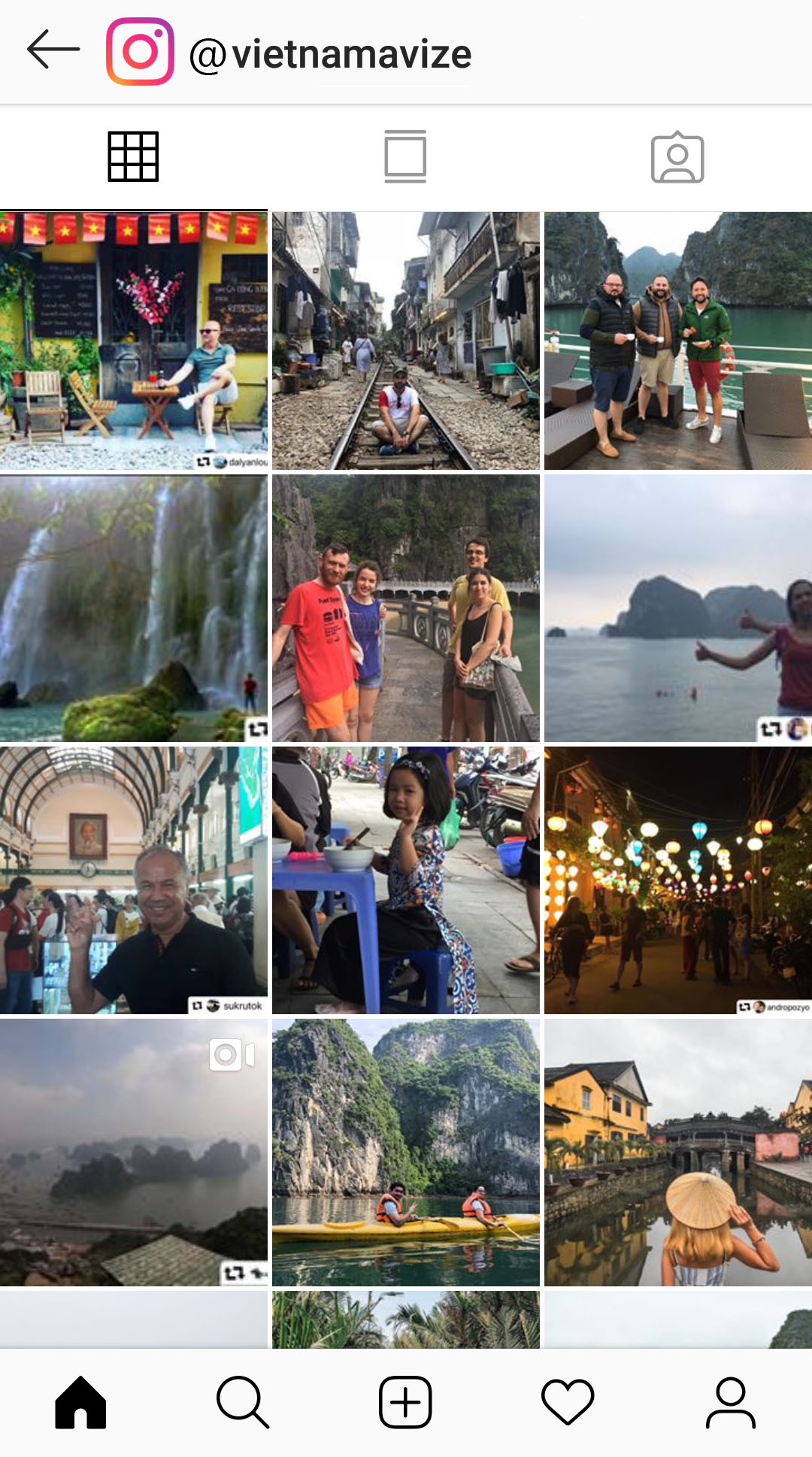The width and height of the screenshot is (812, 1457).
Task: Open the night lantern street photo
Action: point(678,880)
